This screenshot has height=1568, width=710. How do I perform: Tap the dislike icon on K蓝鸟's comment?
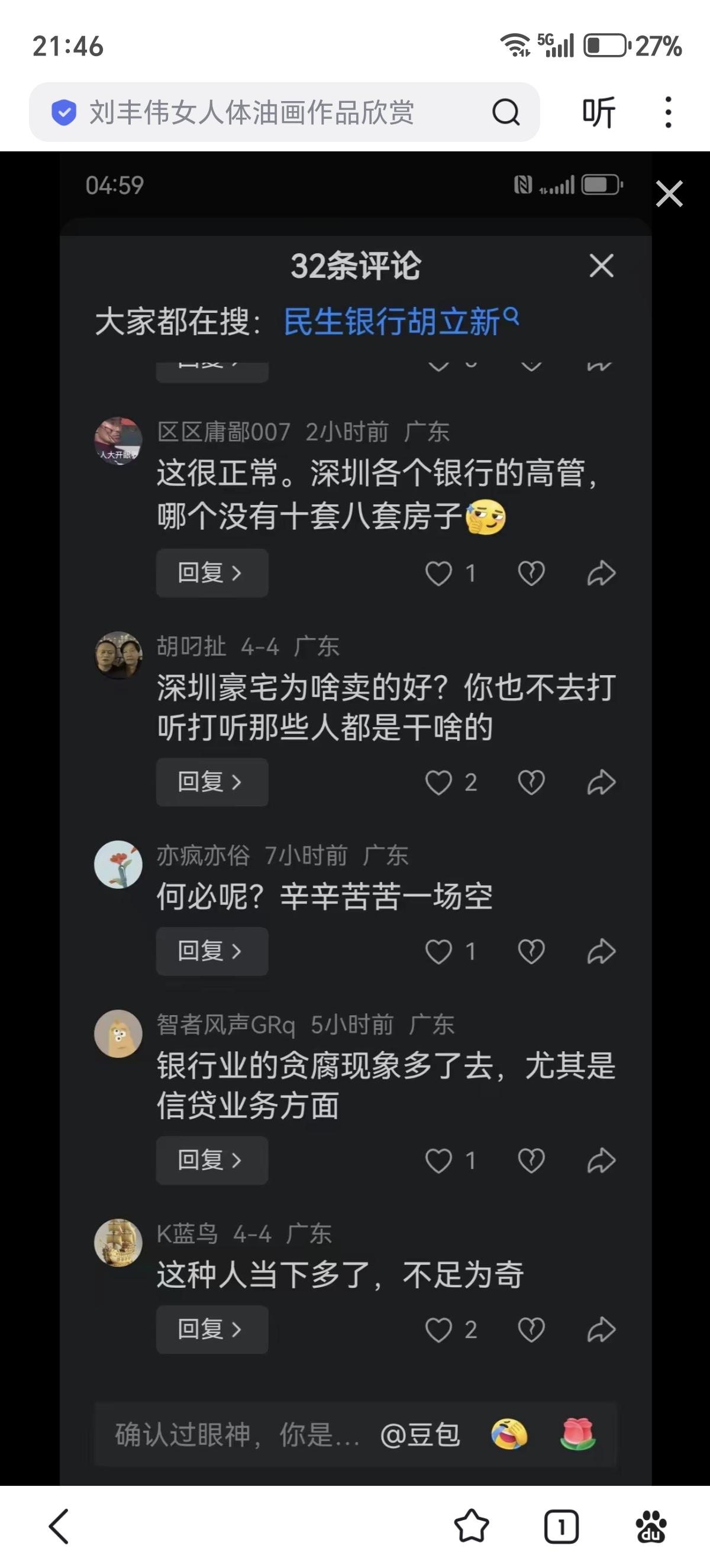click(x=531, y=1329)
